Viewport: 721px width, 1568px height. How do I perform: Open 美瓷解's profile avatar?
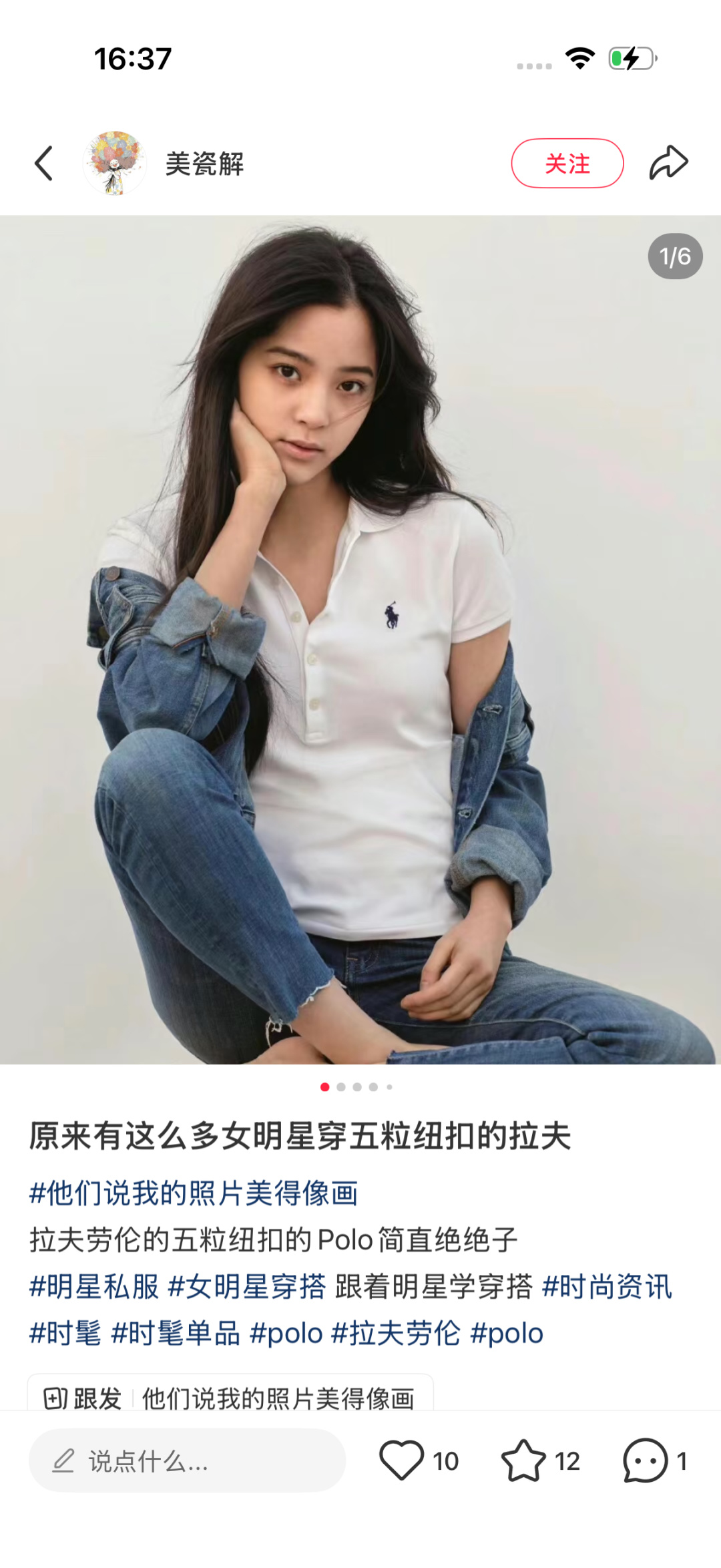[x=115, y=164]
